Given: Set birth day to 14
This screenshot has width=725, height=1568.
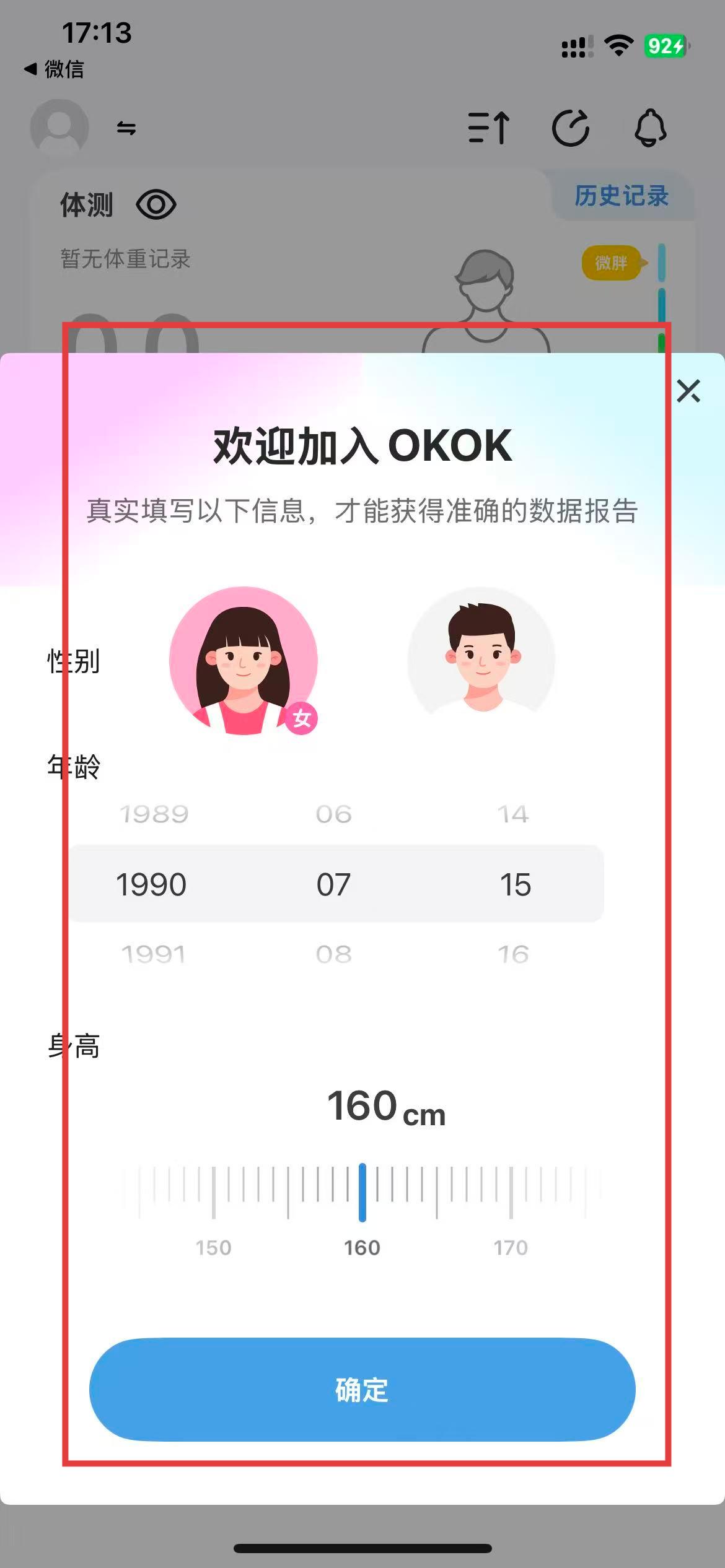Looking at the screenshot, I should coord(514,814).
